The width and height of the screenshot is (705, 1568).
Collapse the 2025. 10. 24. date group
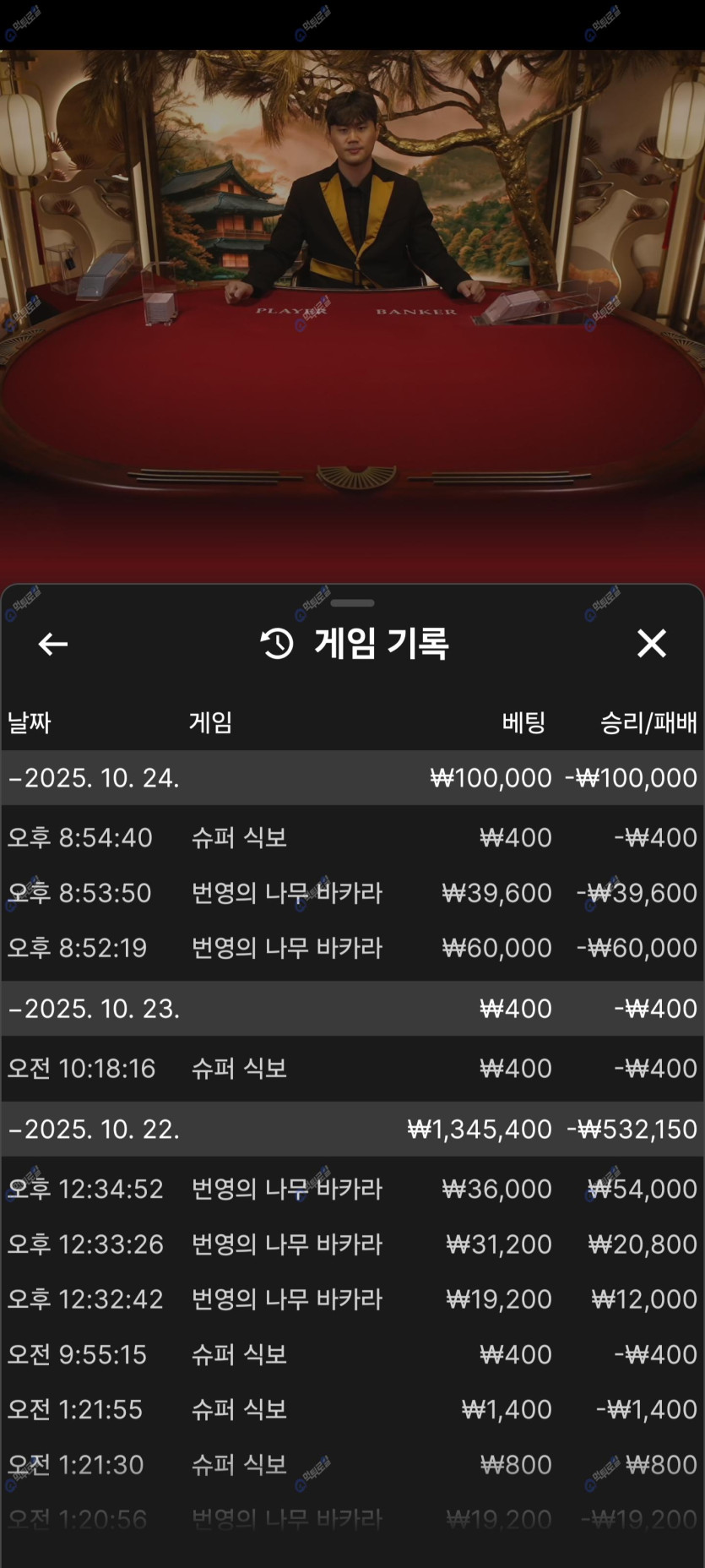[x=94, y=777]
